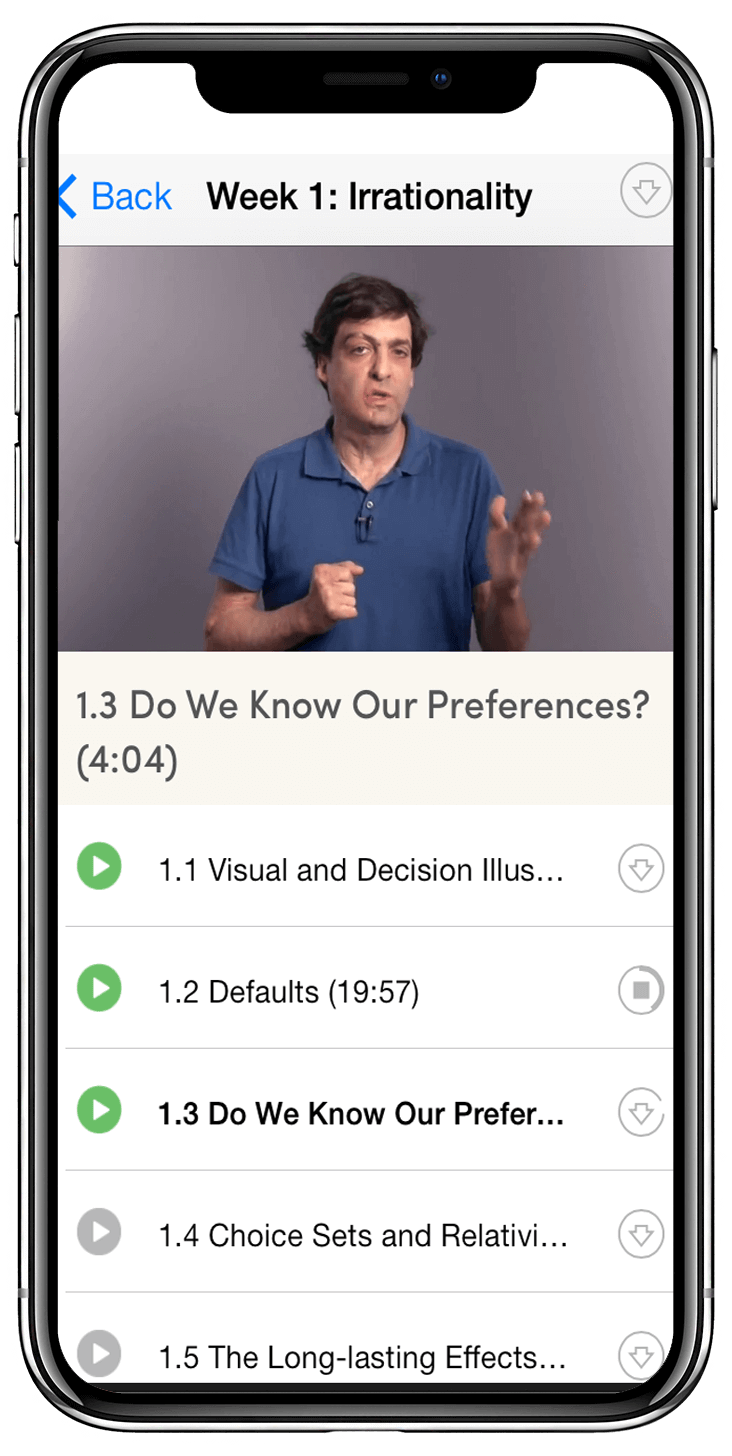Download lecture 1.4 Choice Sets and Relativity

coord(641,1235)
